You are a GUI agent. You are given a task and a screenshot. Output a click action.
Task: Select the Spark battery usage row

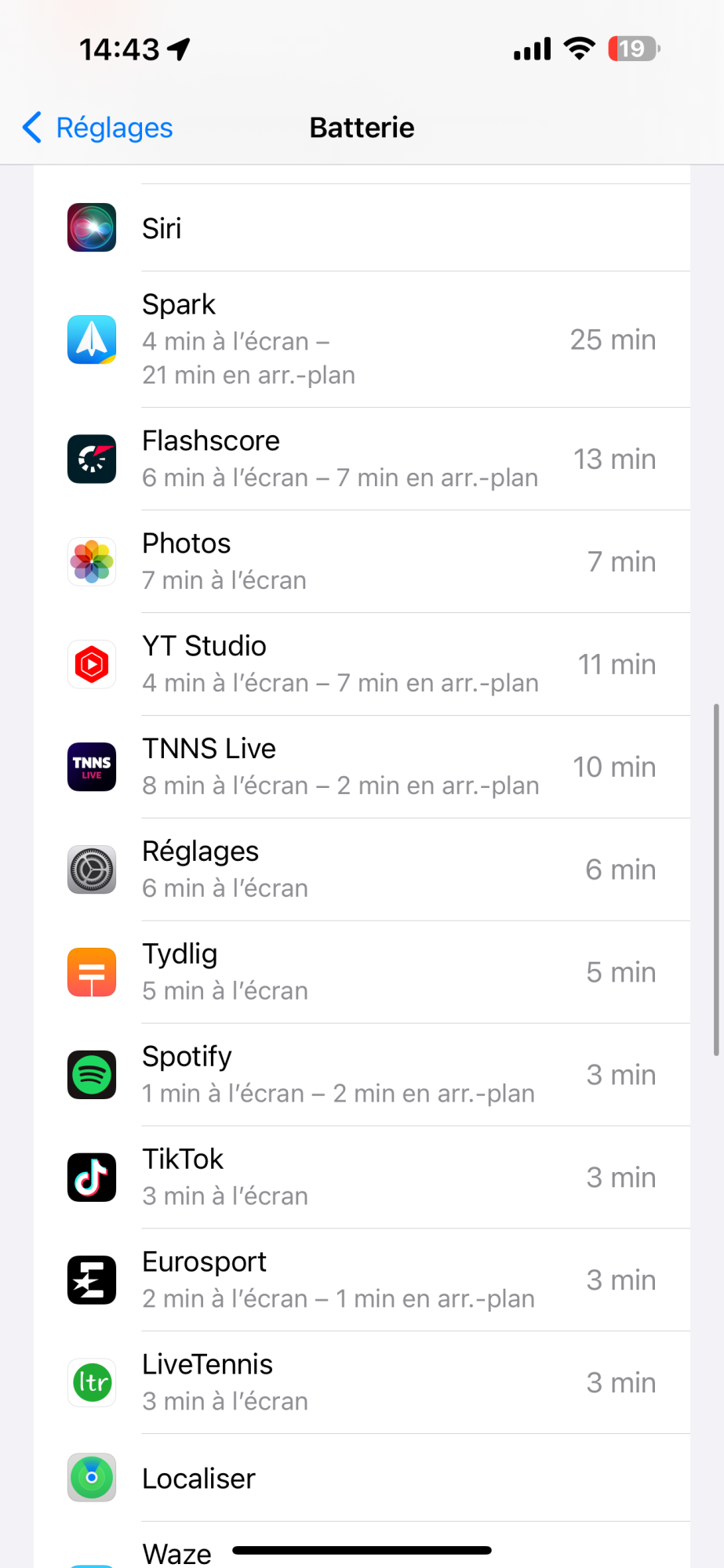coord(361,339)
